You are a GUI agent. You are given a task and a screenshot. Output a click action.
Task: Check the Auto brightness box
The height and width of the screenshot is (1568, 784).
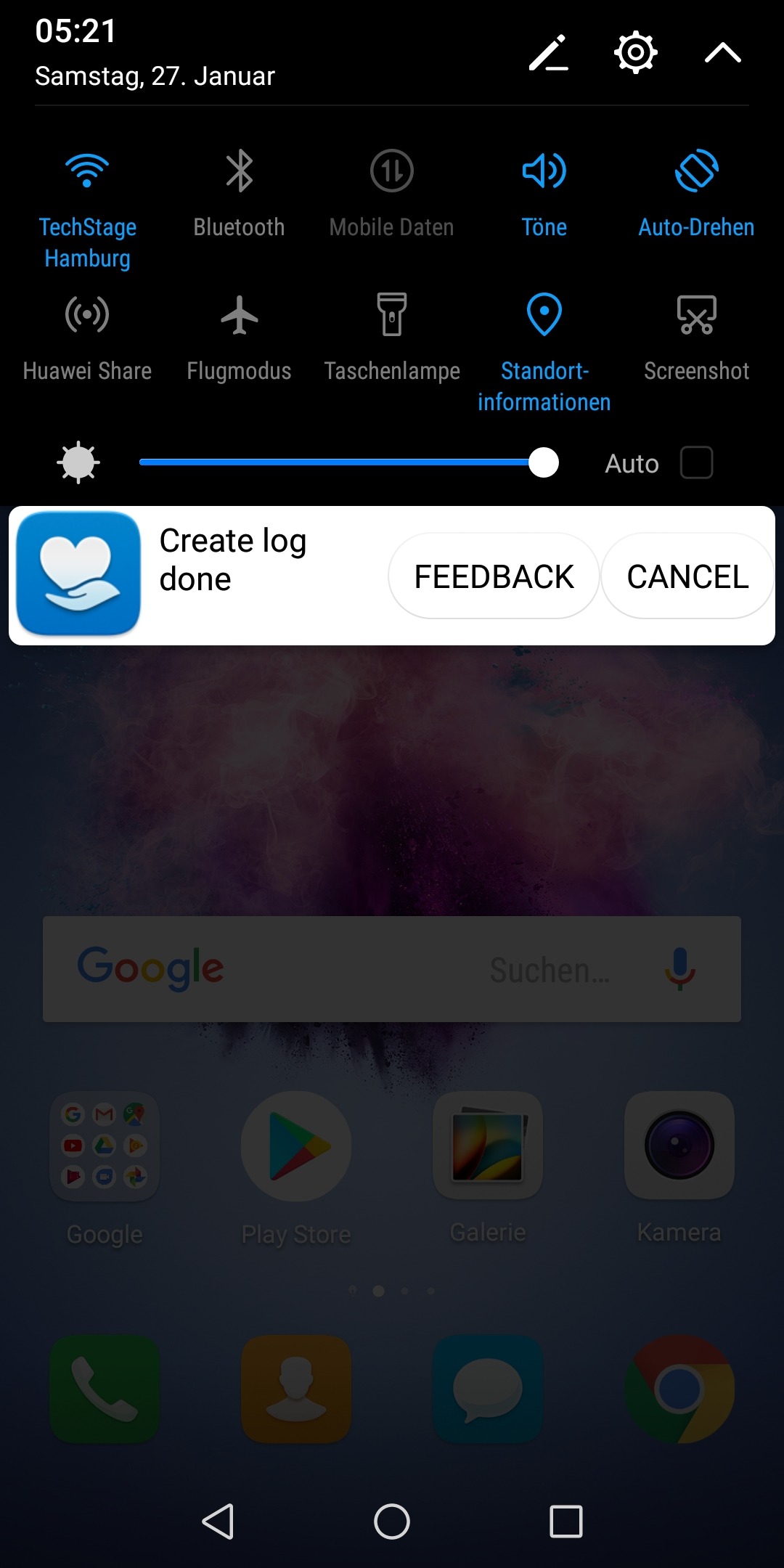tap(697, 462)
